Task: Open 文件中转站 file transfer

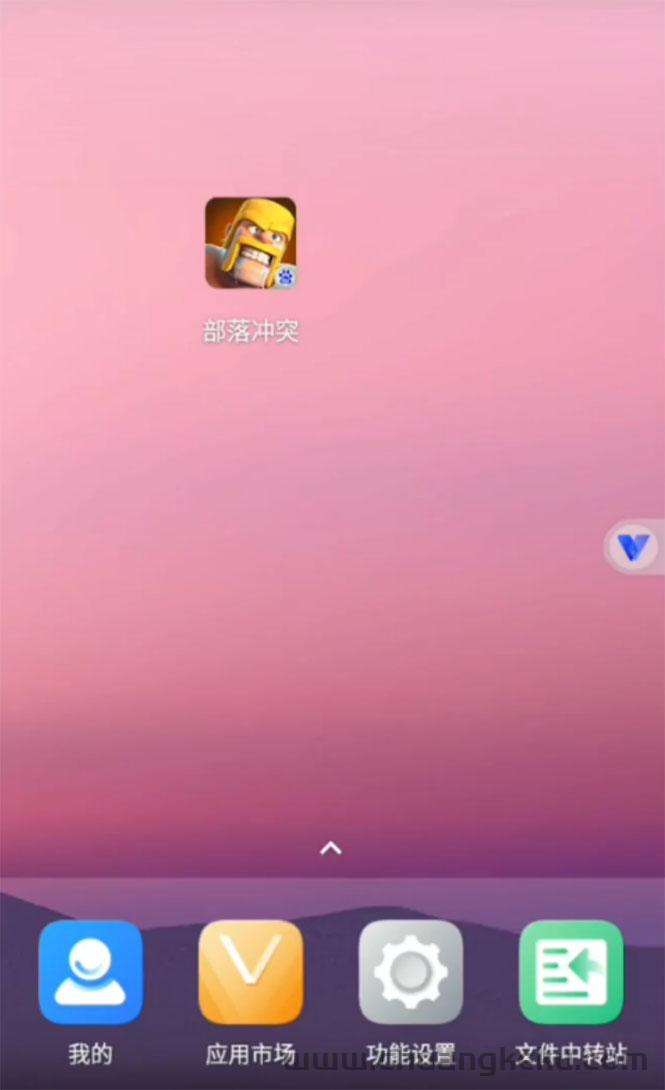Action: pos(571,972)
